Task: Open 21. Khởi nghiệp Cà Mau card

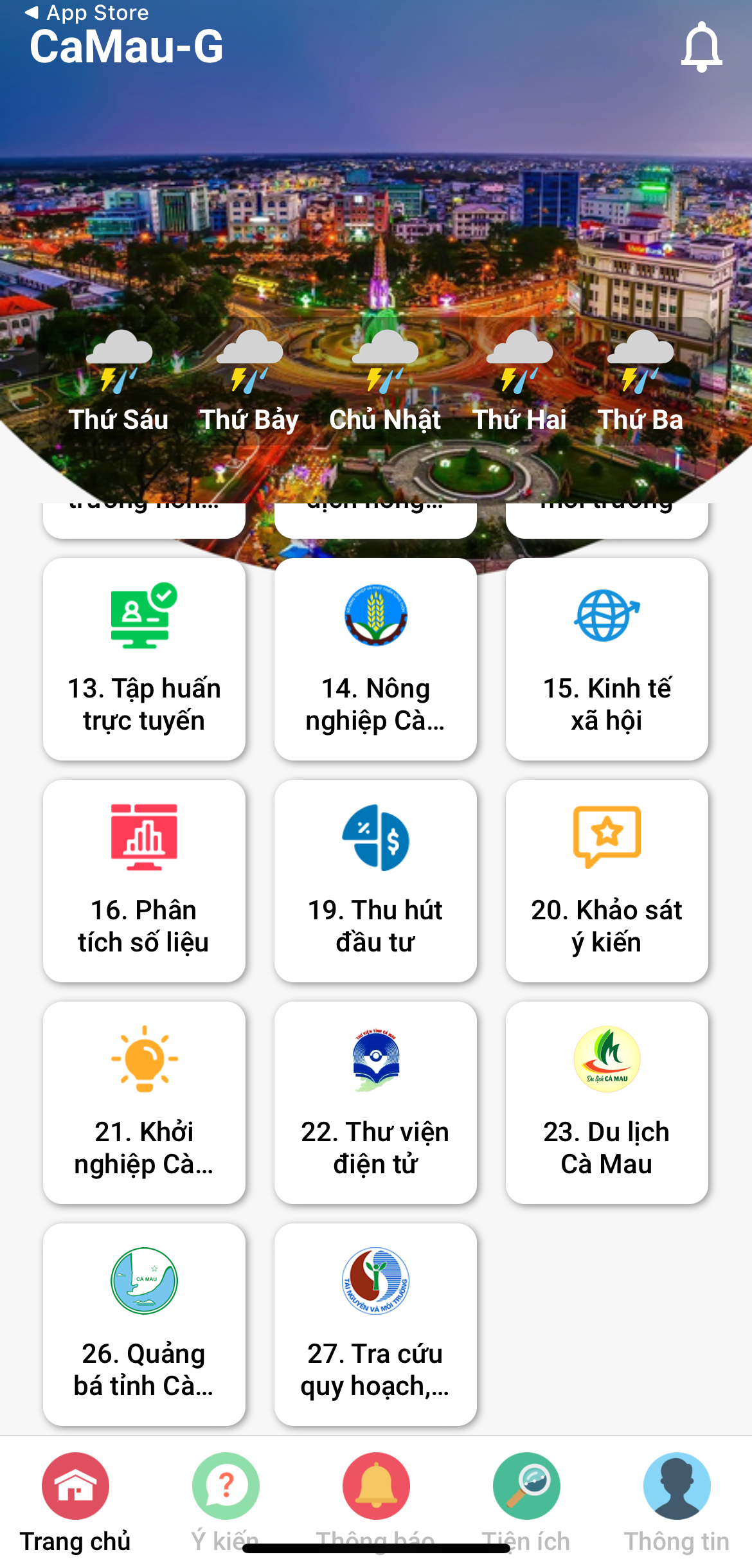Action: (144, 1103)
